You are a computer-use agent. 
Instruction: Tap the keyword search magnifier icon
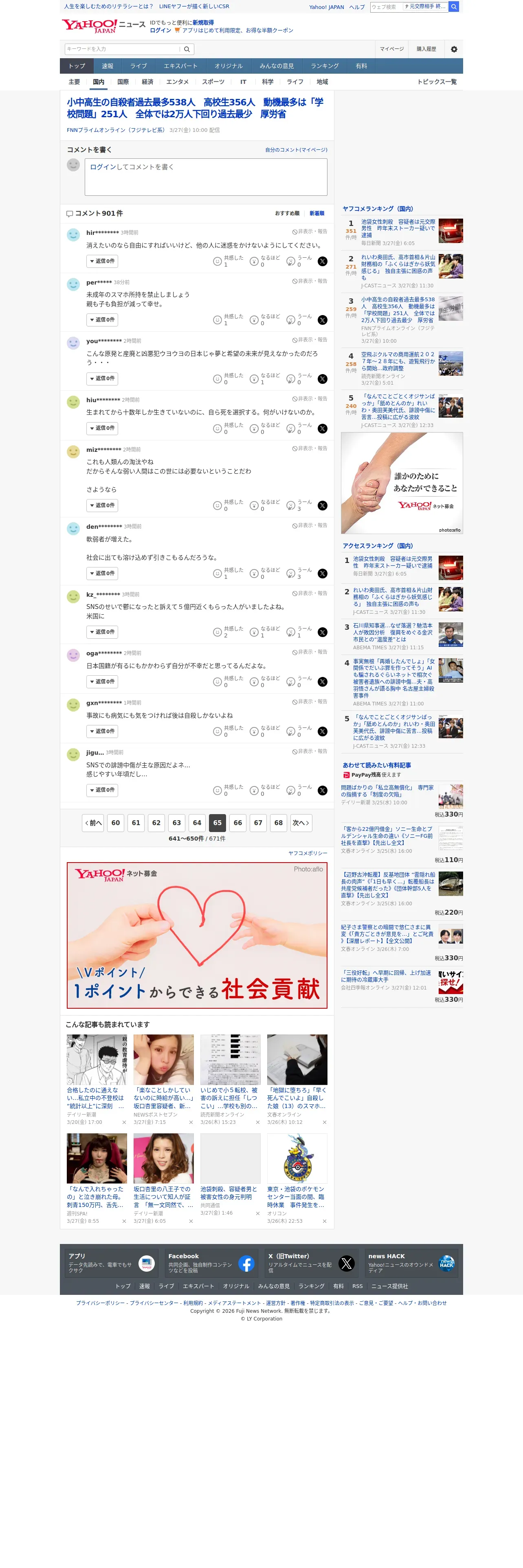(187, 49)
